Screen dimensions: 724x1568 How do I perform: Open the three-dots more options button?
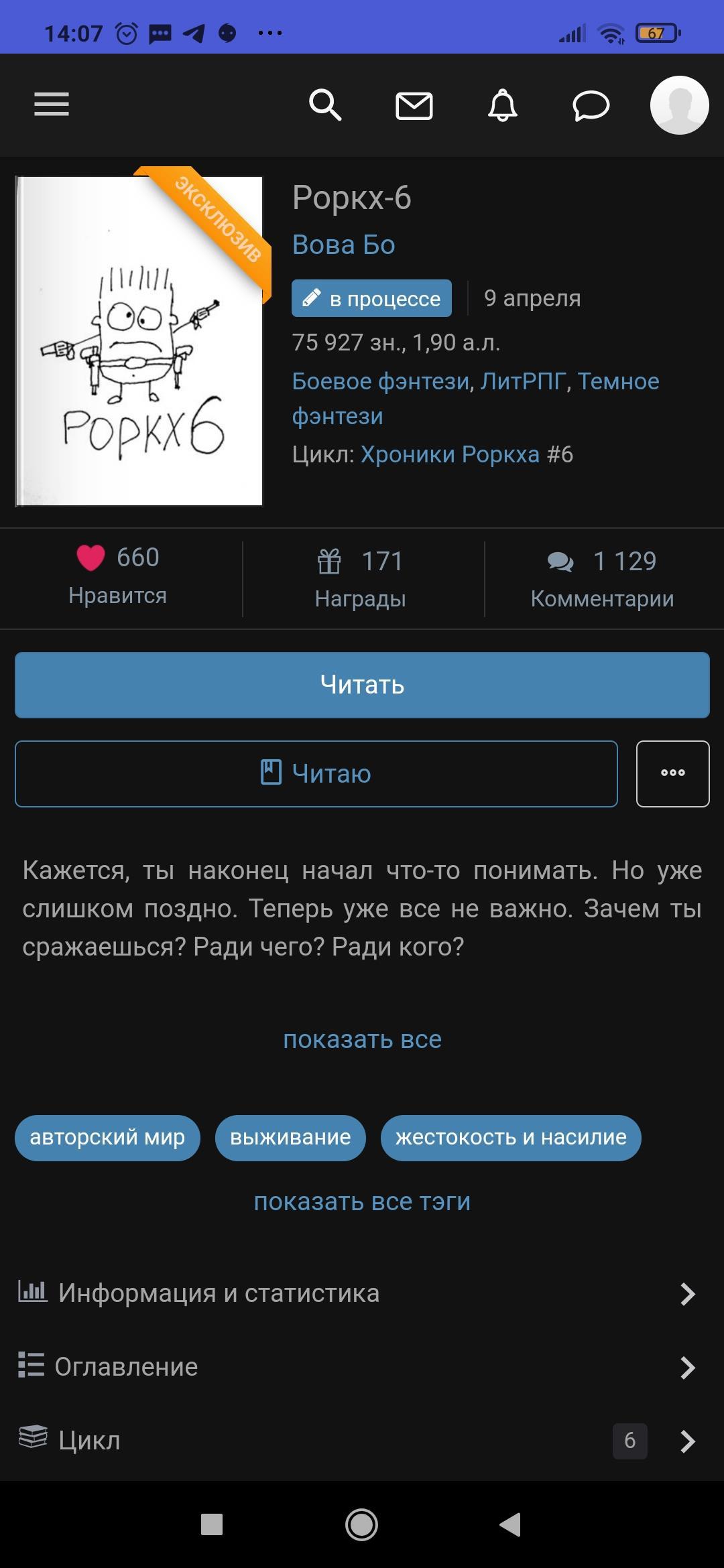click(x=672, y=773)
